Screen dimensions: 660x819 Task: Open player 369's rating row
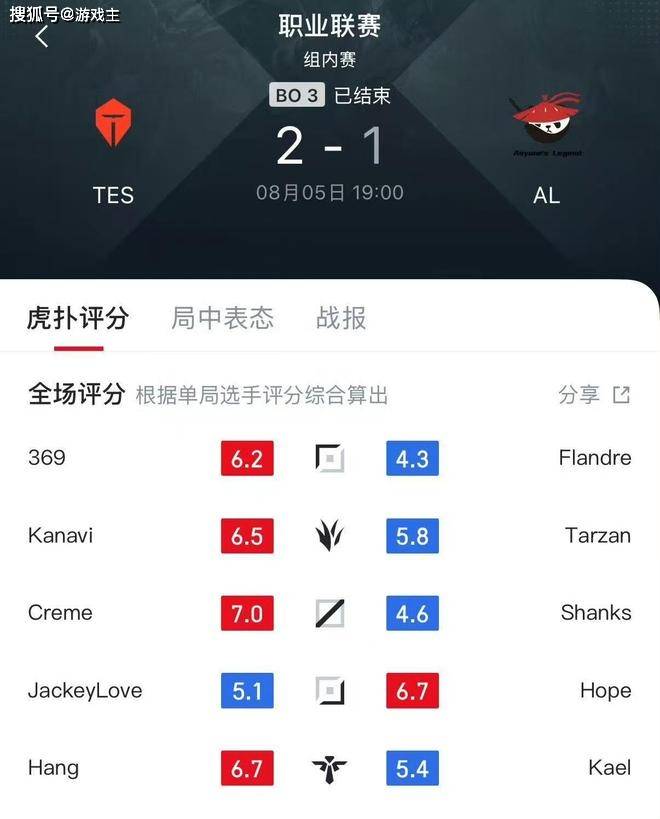pyautogui.click(x=47, y=458)
